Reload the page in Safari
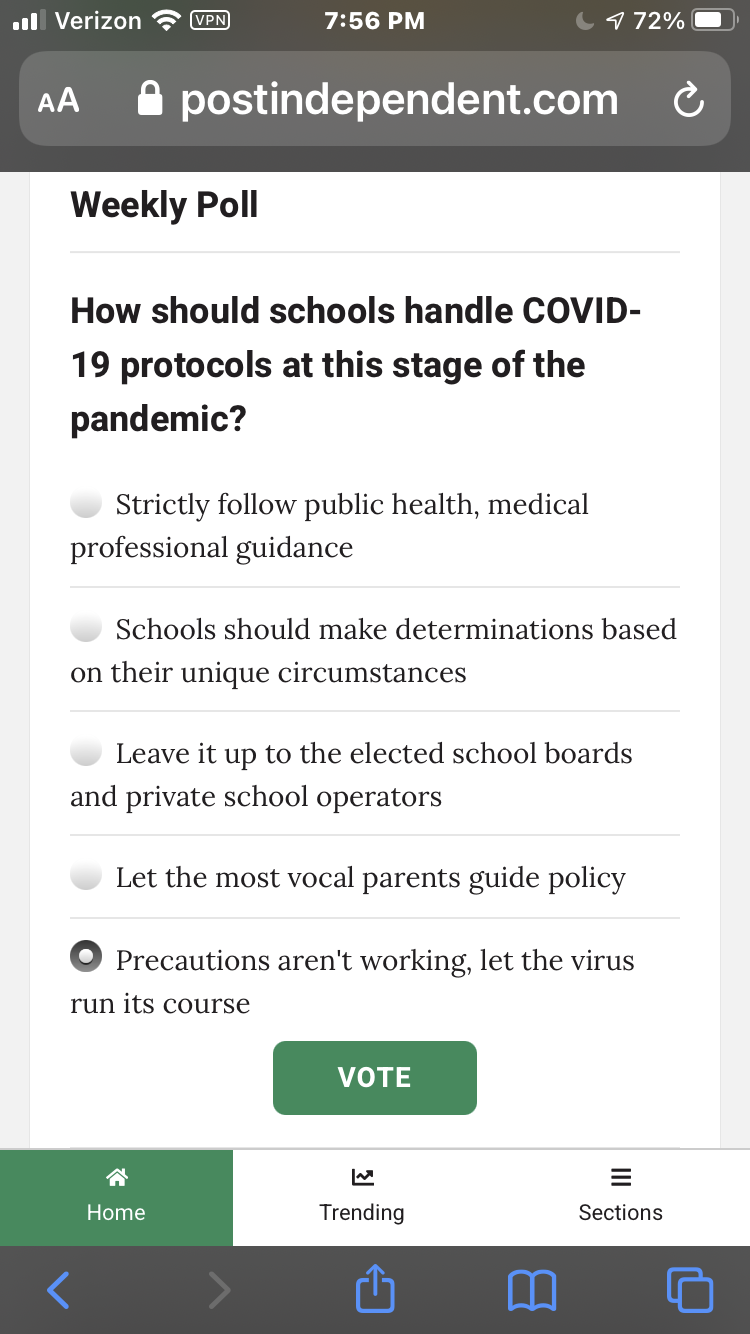Viewport: 750px width, 1334px height. click(x=689, y=100)
